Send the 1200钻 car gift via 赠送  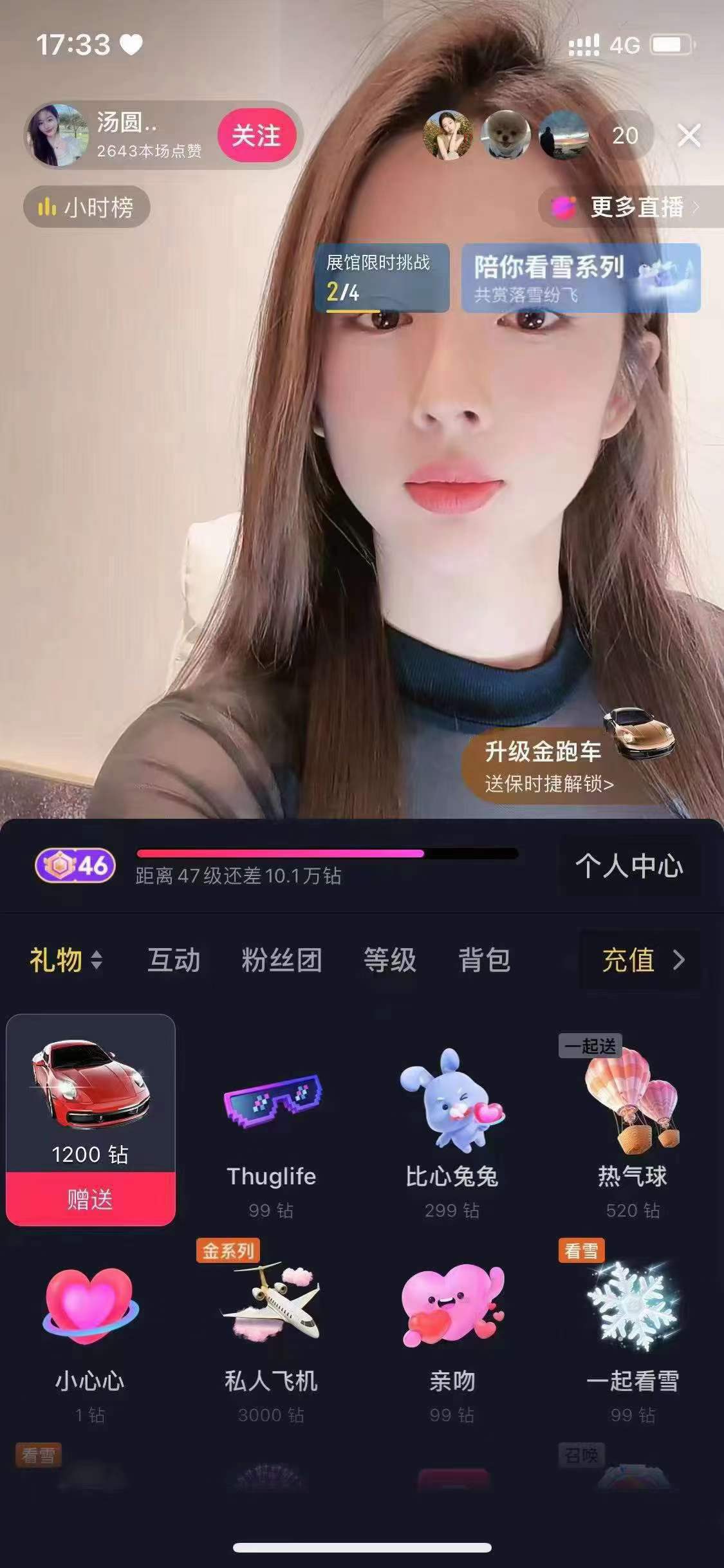(90, 1199)
